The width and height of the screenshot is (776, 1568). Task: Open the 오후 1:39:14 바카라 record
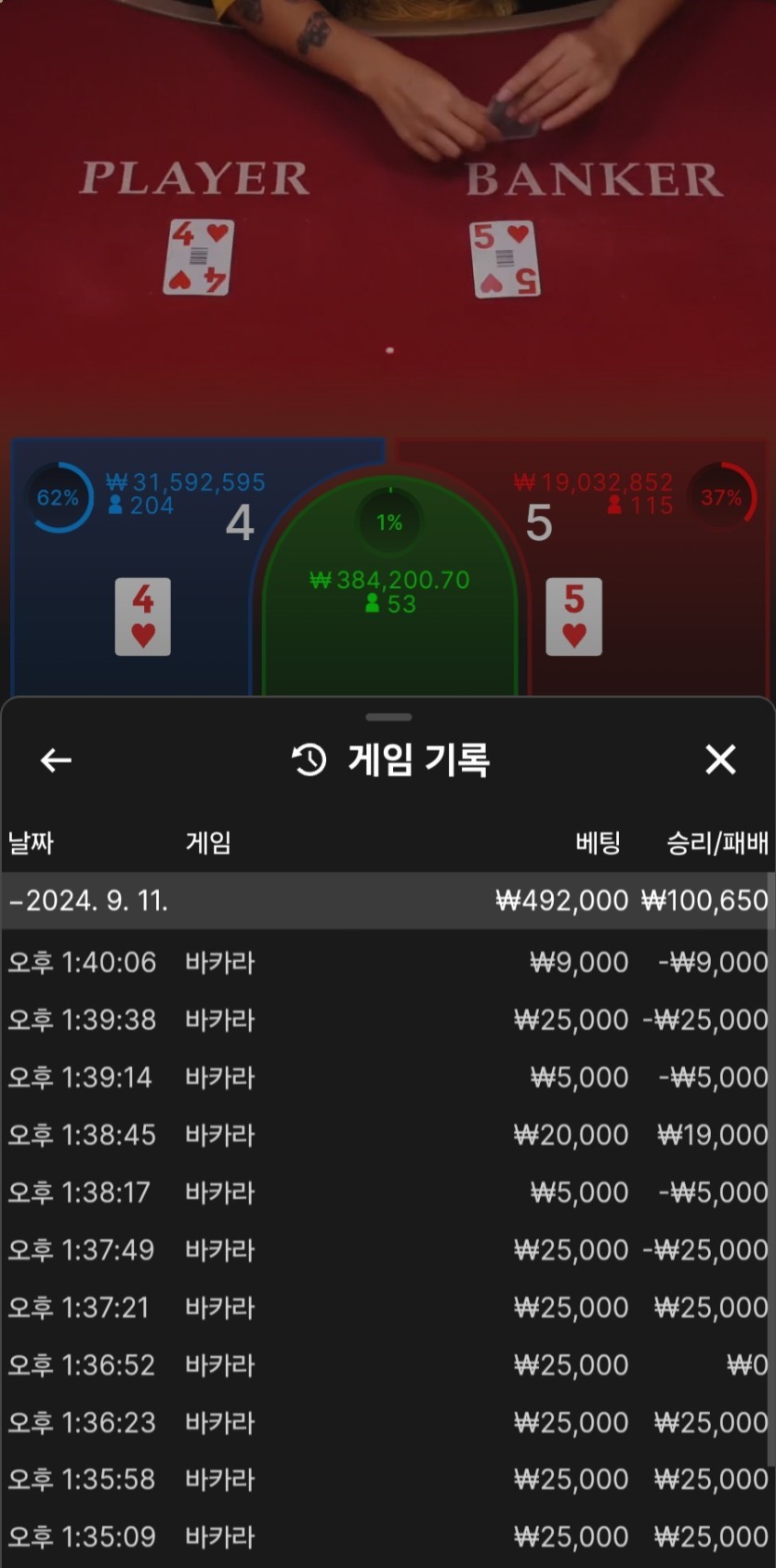coord(387,1077)
